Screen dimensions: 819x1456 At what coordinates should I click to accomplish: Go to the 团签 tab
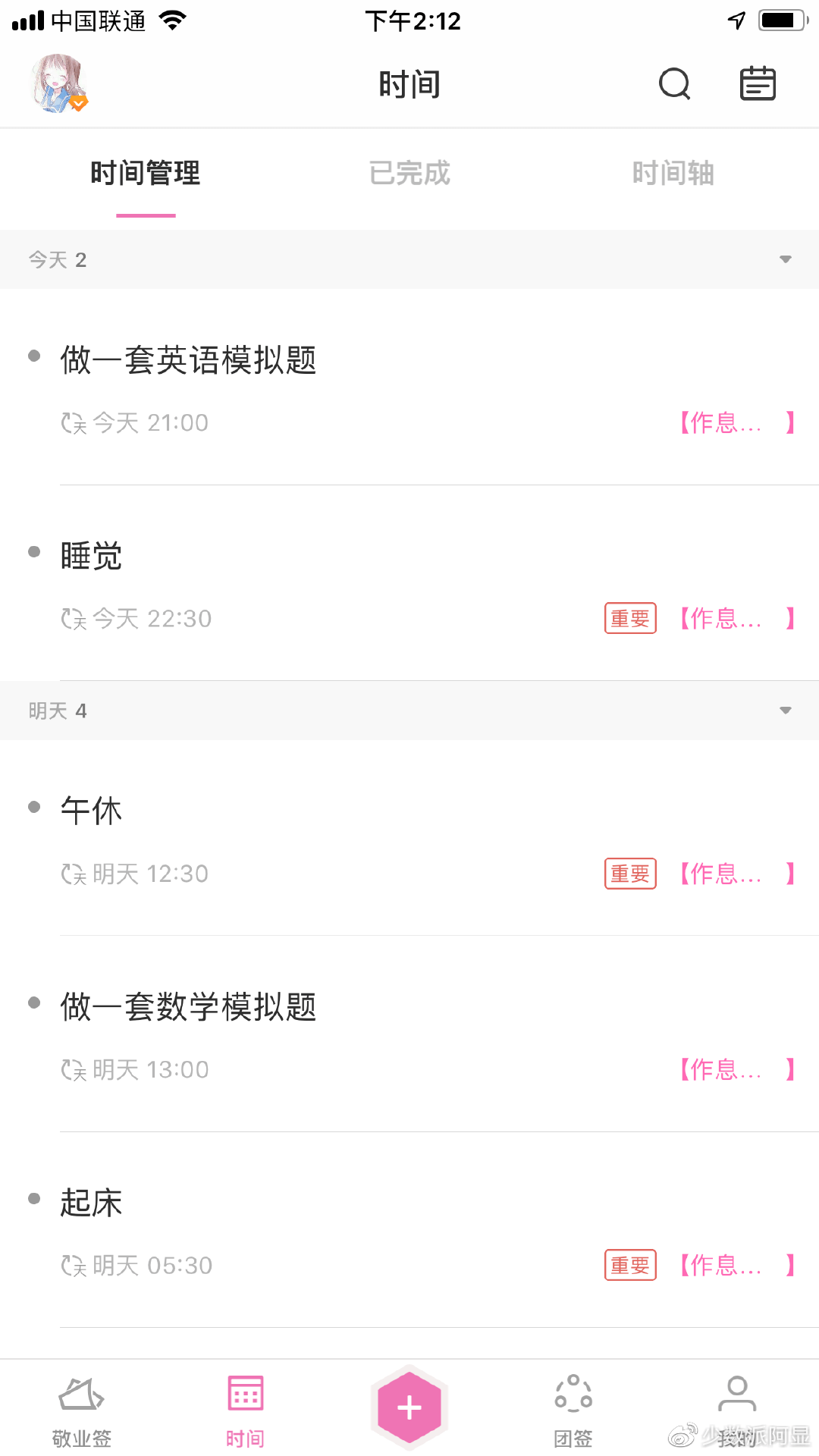[x=573, y=1410]
